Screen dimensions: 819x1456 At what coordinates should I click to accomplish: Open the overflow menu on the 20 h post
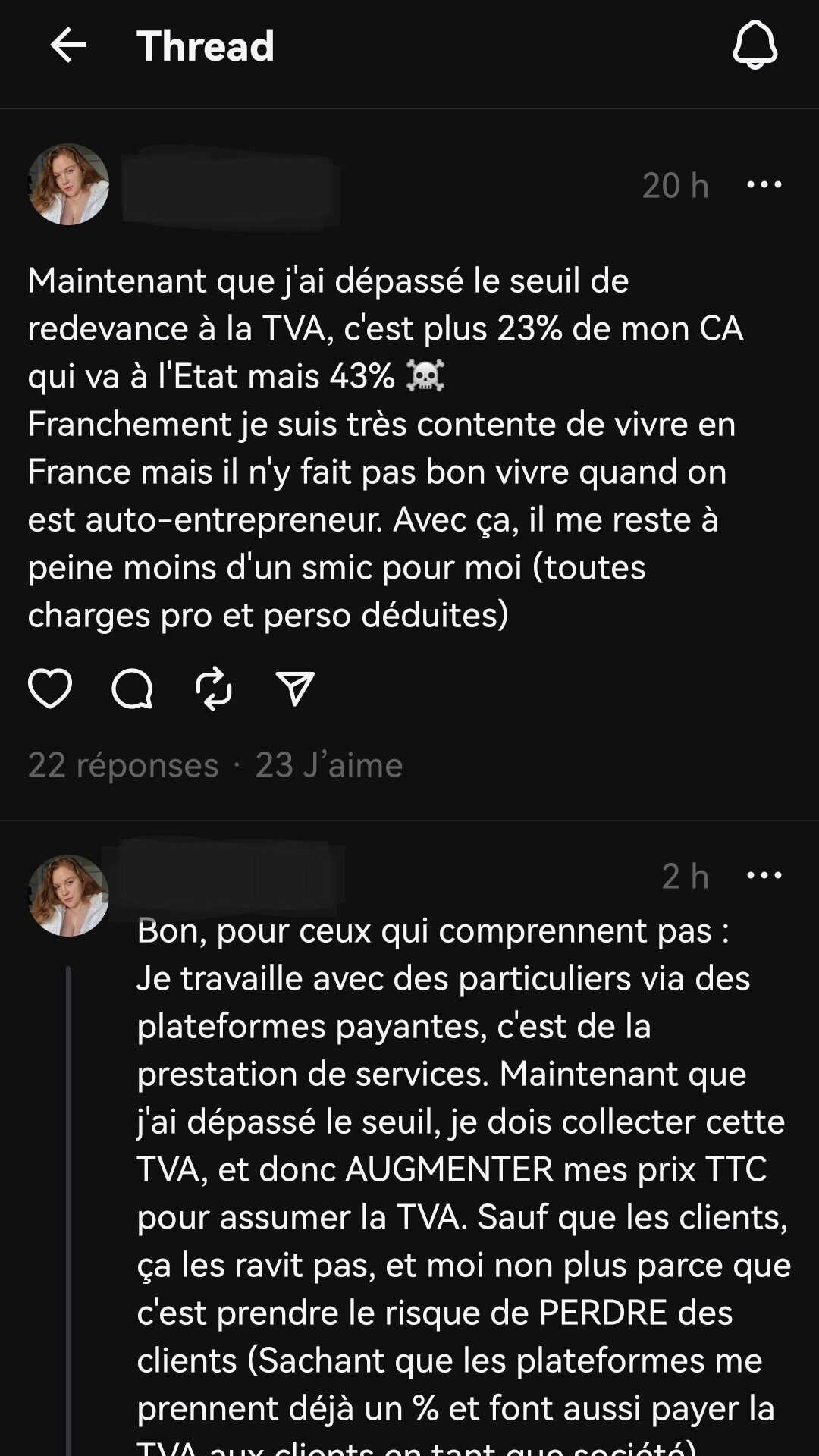coord(764,184)
